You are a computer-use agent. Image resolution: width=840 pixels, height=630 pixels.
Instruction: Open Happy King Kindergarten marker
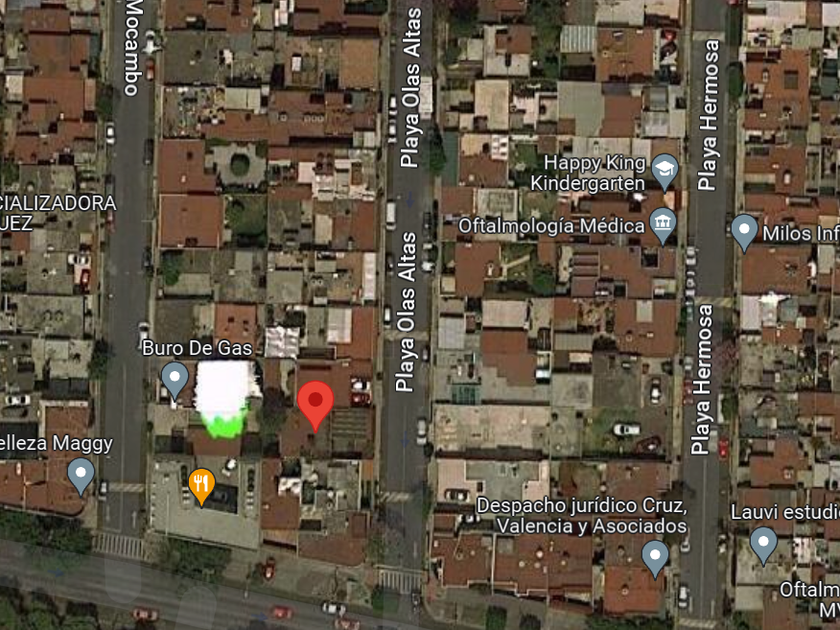click(665, 172)
